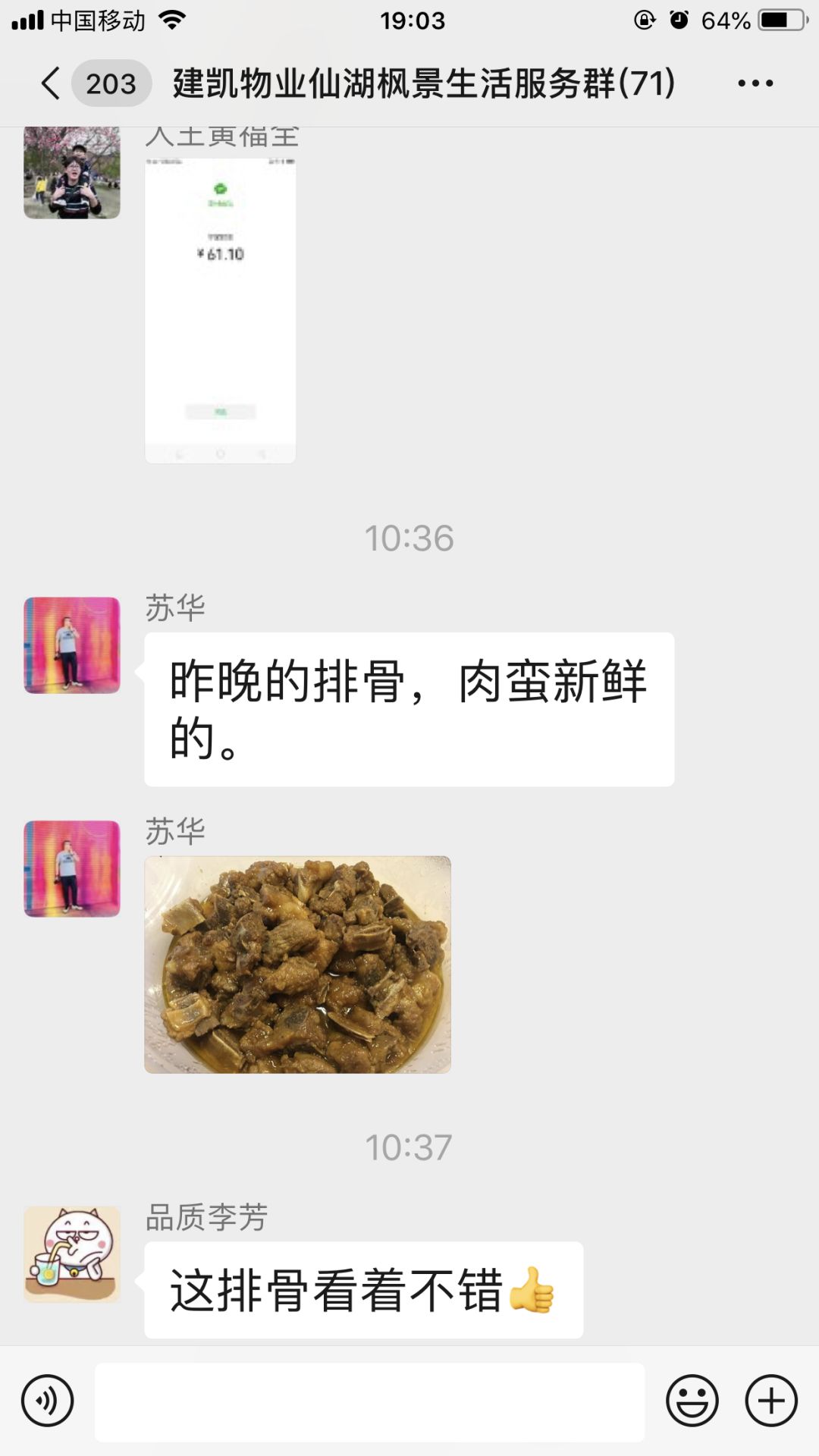Go back to the chat list
The width and height of the screenshot is (819, 1456).
[x=52, y=83]
